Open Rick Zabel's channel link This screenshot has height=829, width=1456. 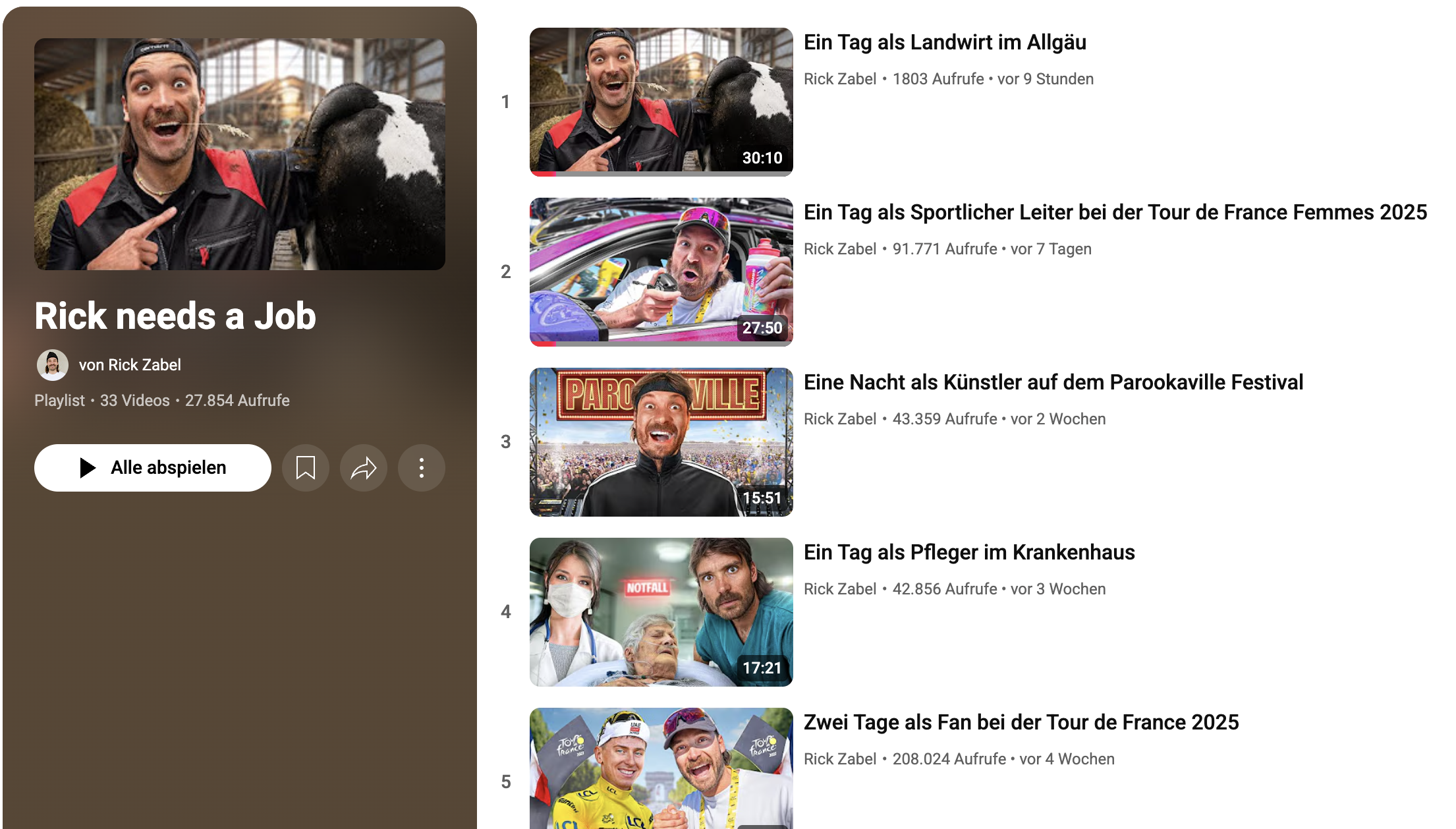pyautogui.click(x=129, y=365)
